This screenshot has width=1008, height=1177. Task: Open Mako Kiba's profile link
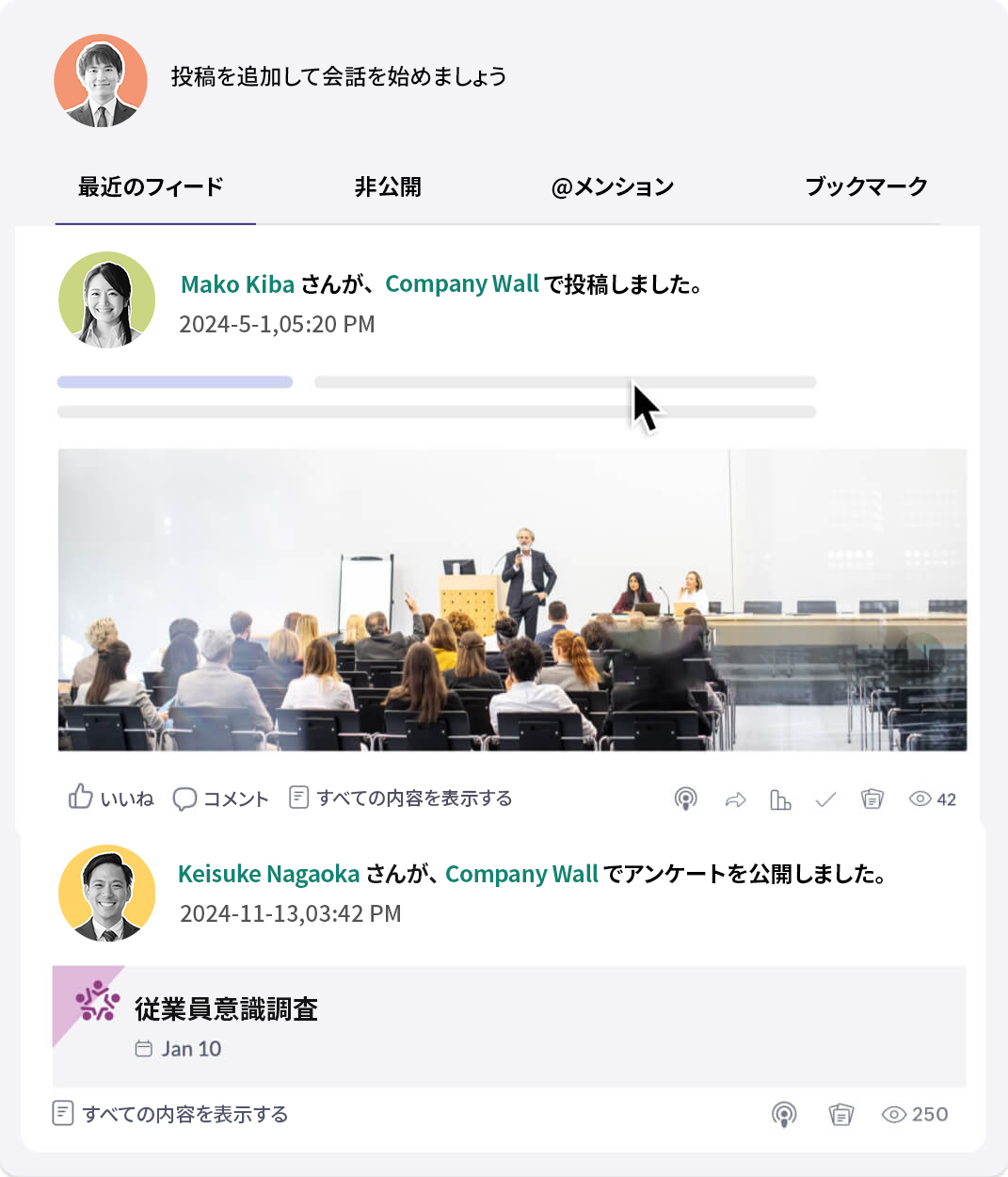pyautogui.click(x=237, y=284)
